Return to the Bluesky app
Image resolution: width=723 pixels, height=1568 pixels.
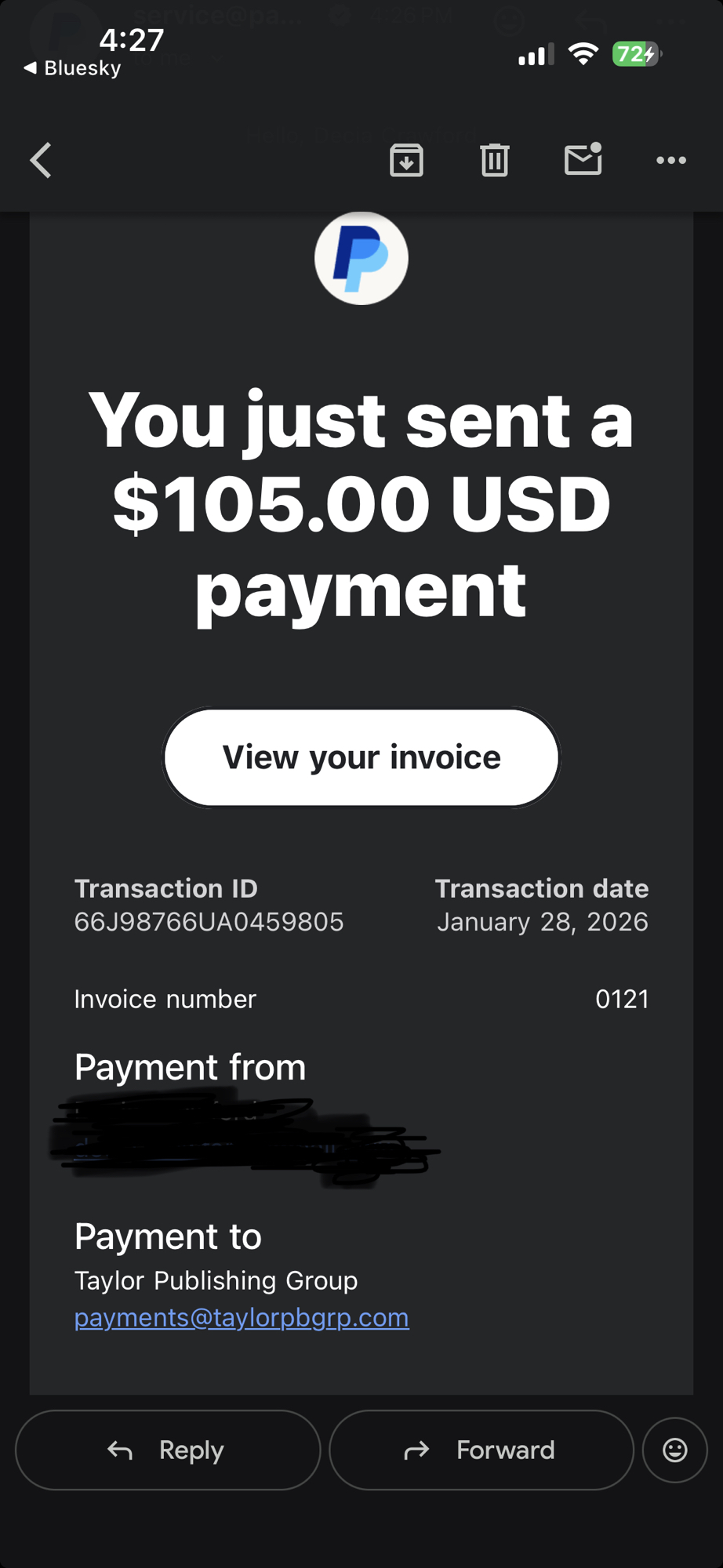73,68
